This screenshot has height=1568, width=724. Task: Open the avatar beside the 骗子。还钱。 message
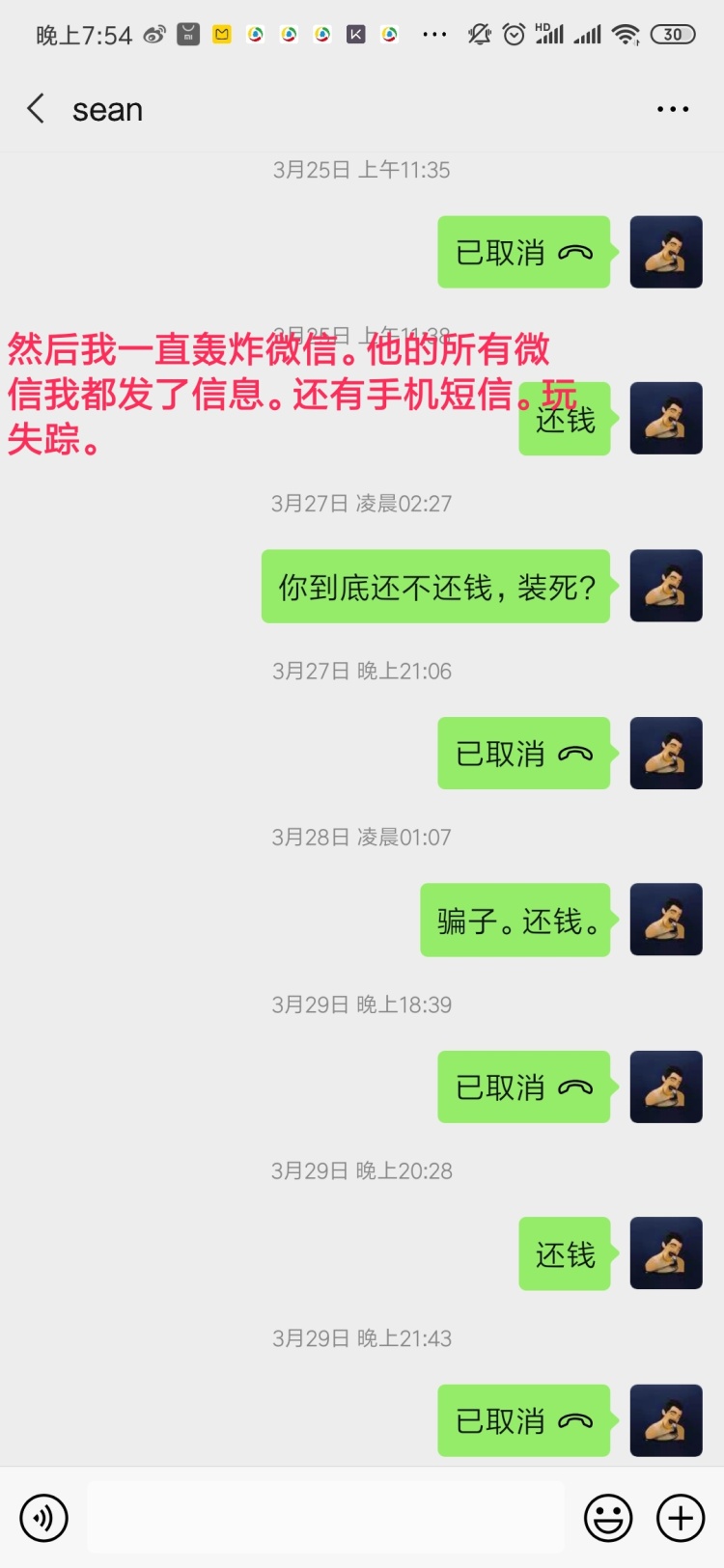pyautogui.click(x=666, y=920)
